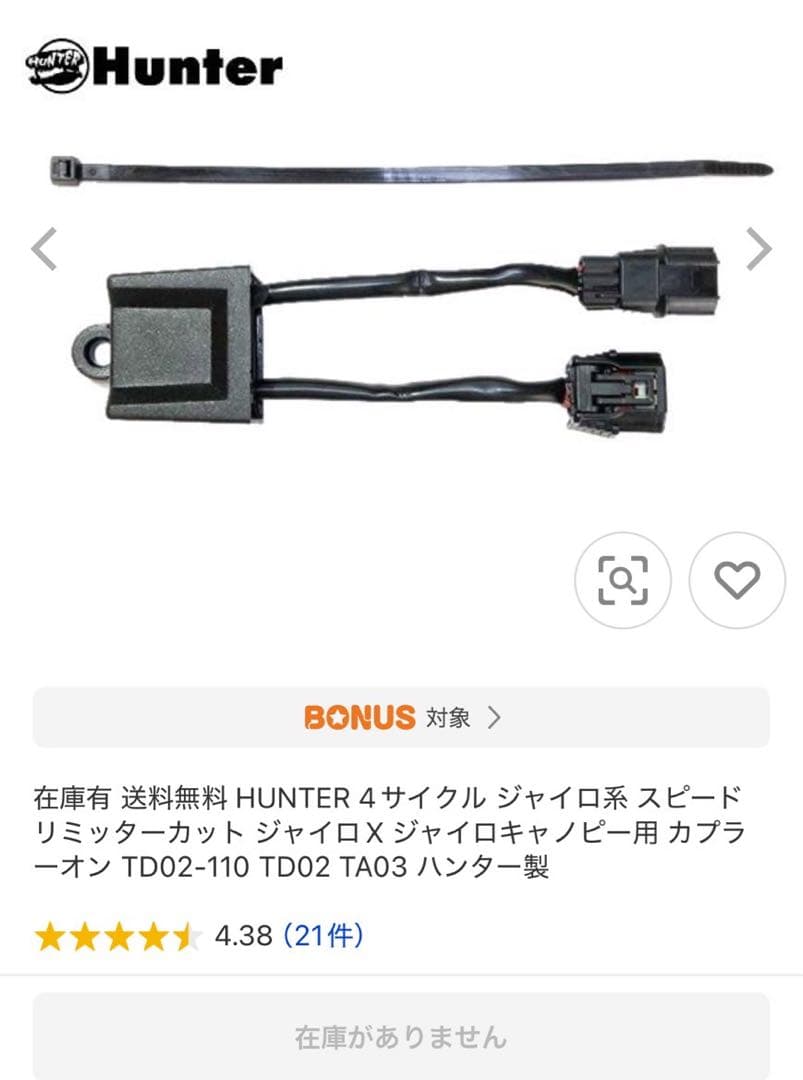
Task: Open the 21件 reviews link
Action: [x=324, y=936]
